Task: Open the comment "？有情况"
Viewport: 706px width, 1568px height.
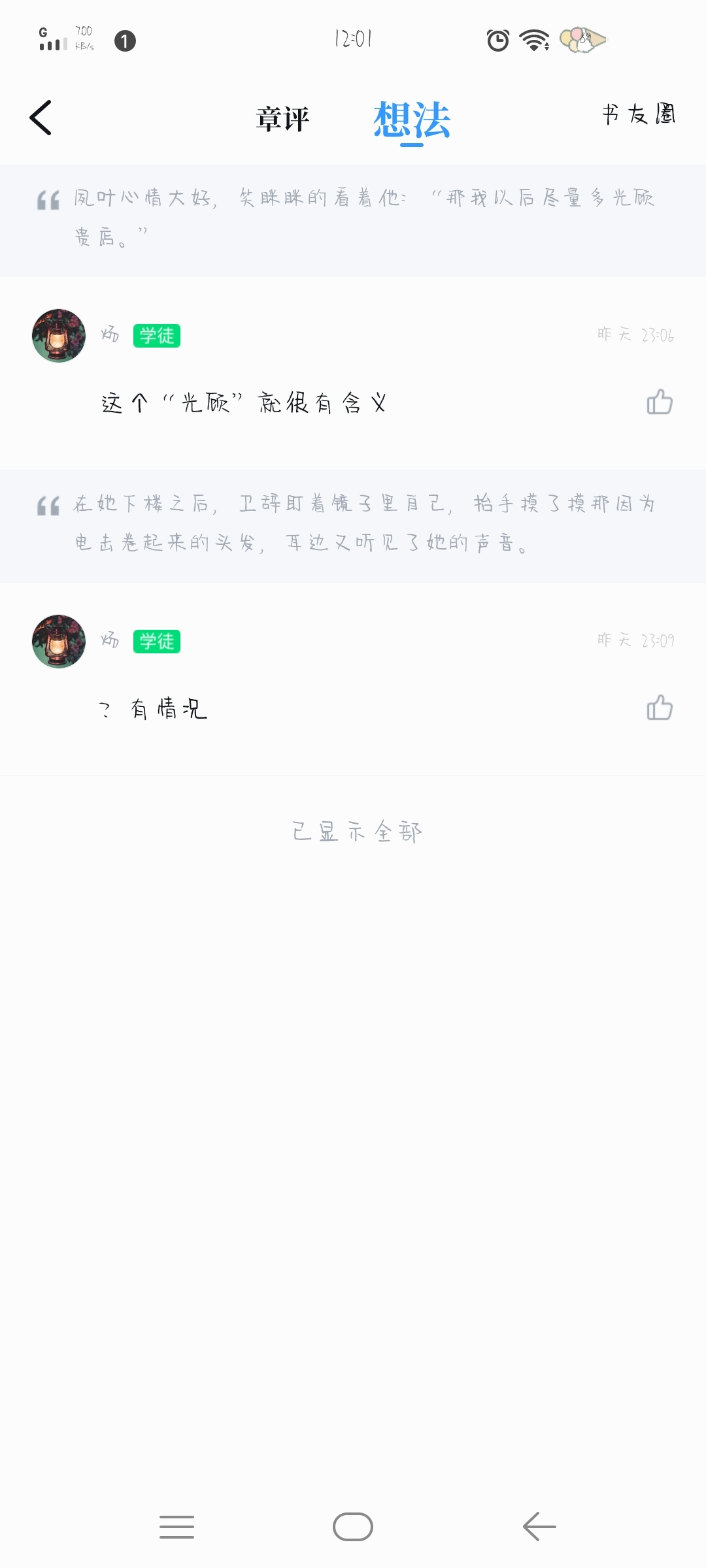Action: click(x=153, y=709)
